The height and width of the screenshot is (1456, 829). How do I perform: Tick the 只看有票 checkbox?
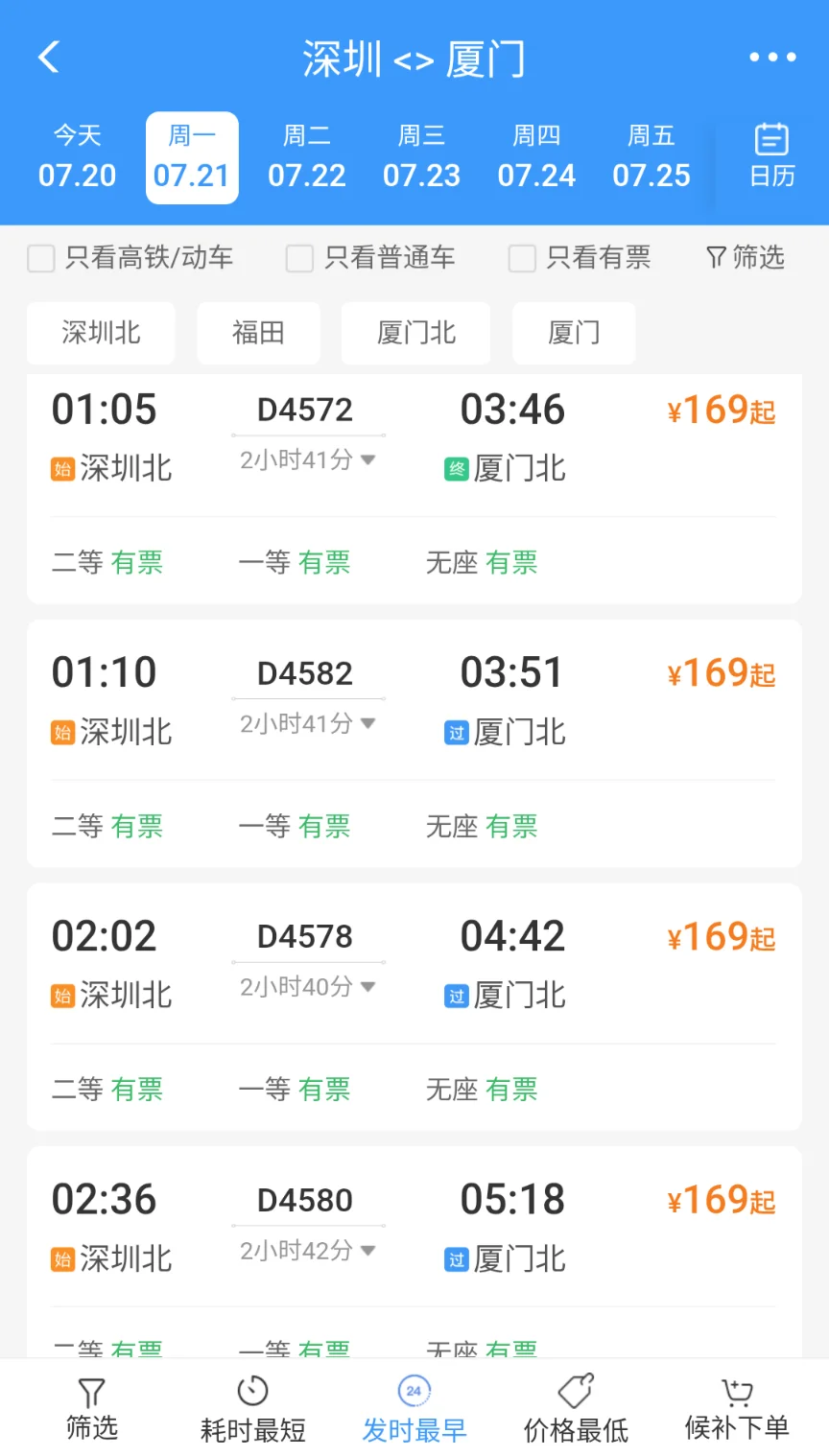522,258
